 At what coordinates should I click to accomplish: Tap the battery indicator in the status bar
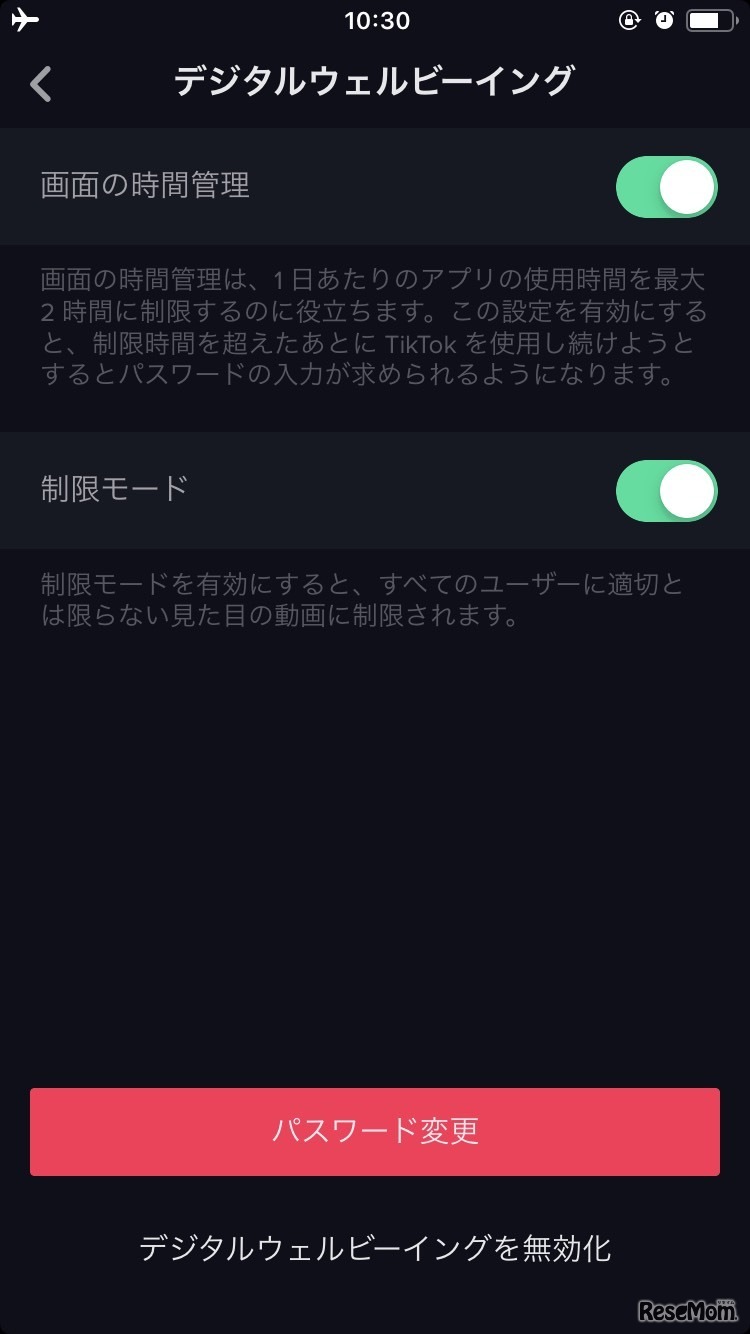(x=712, y=18)
